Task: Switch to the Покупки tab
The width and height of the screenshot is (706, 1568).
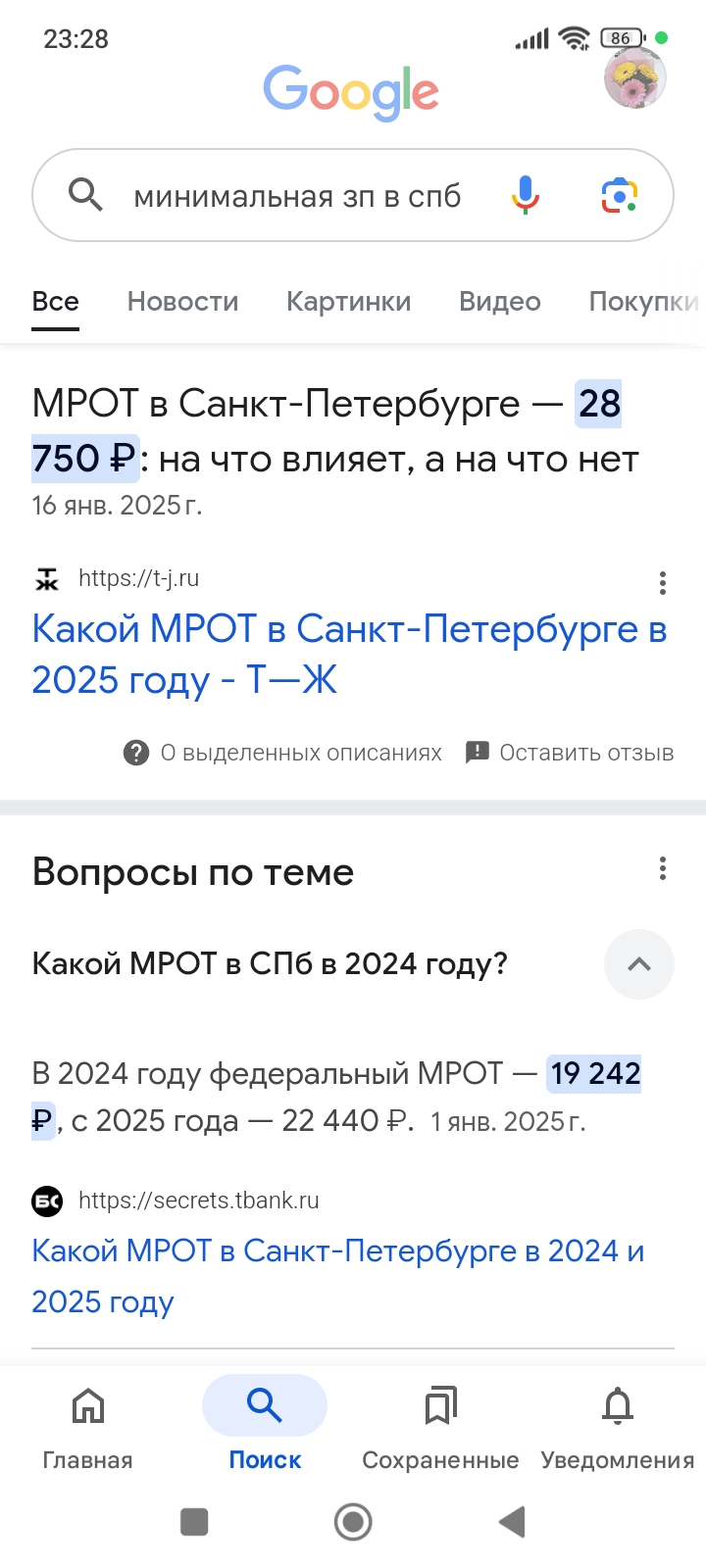Action: pyautogui.click(x=642, y=302)
